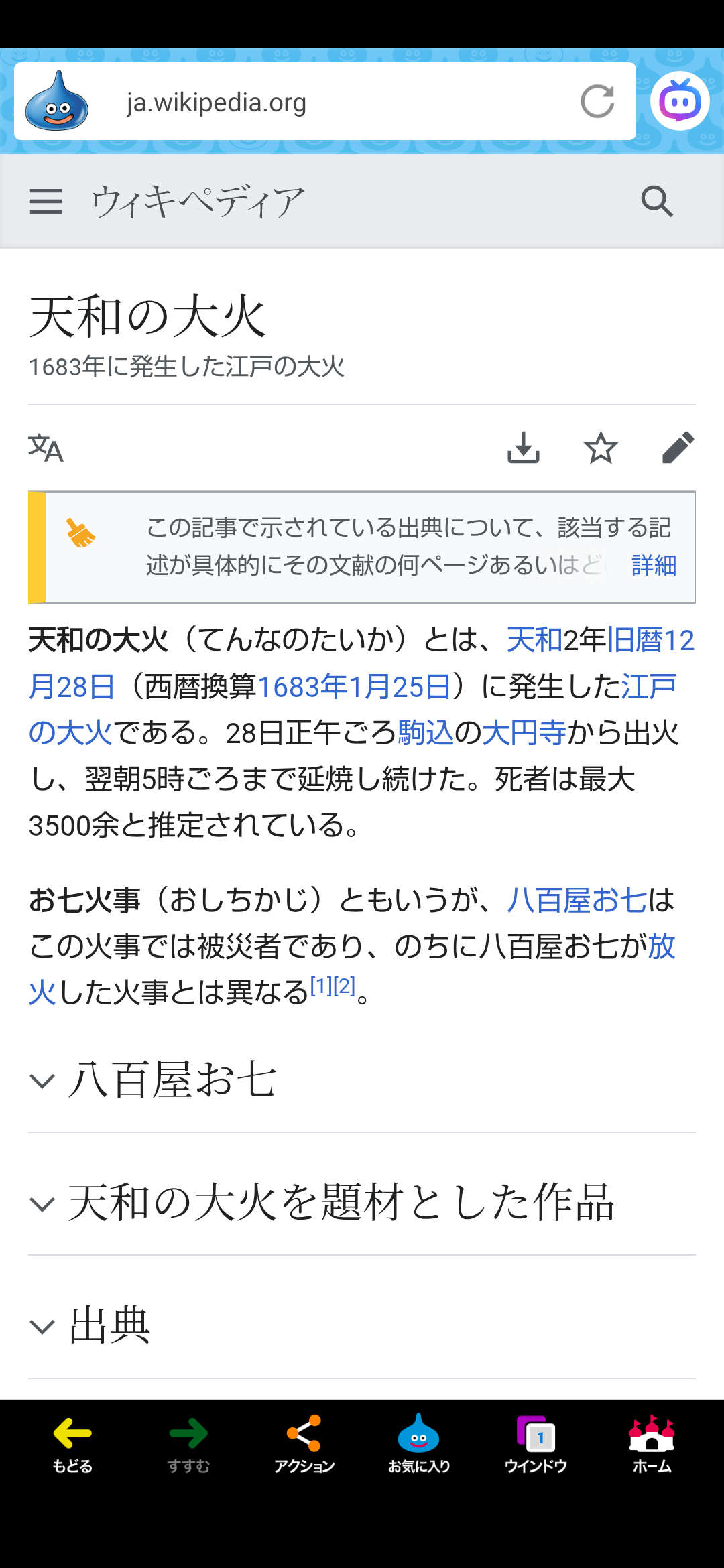Viewport: 724px width, 1568px height.
Task: Open the アクション share menu
Action: click(304, 1443)
